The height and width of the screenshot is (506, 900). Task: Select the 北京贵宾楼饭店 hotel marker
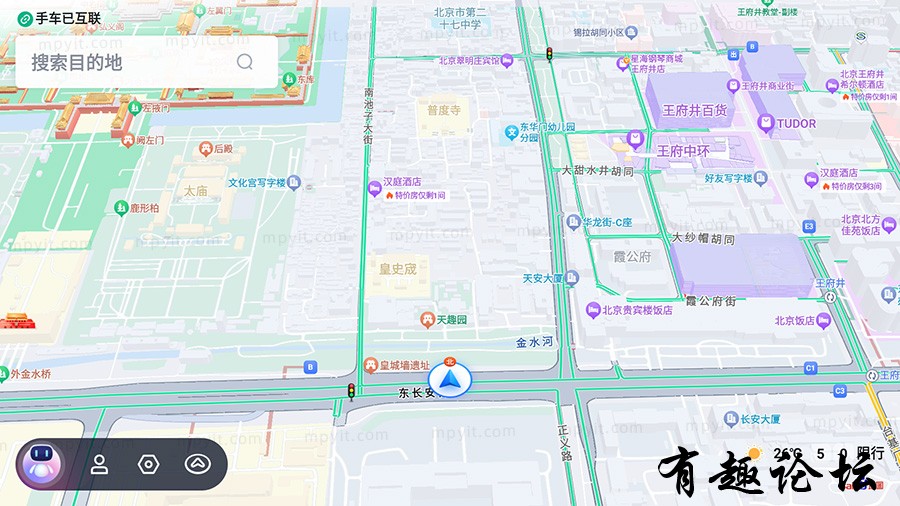593,310
